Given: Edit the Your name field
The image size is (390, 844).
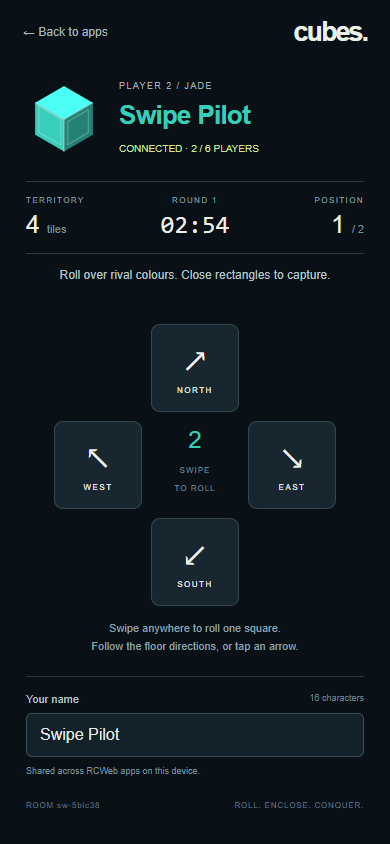Looking at the screenshot, I should click(x=195, y=735).
